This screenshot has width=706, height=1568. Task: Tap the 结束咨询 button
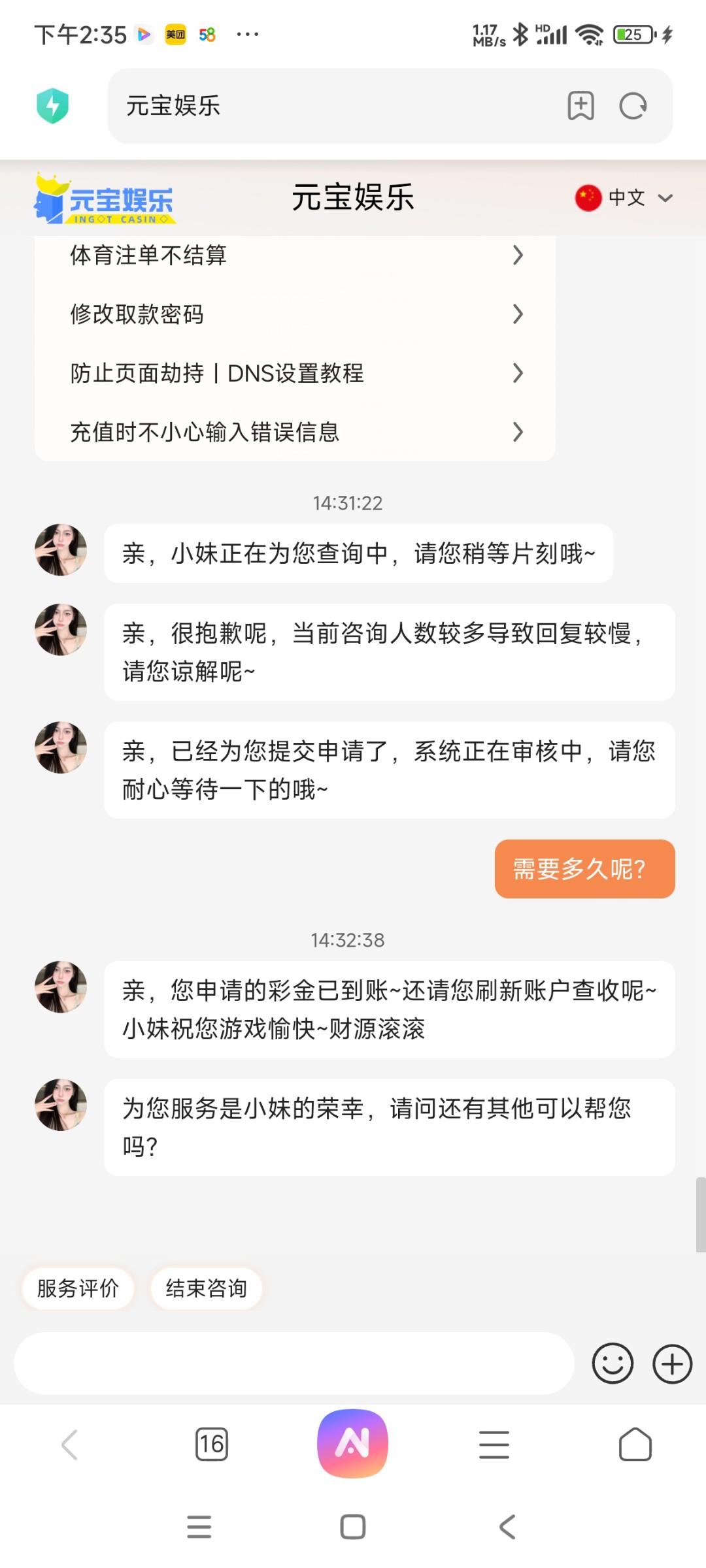(x=207, y=1288)
